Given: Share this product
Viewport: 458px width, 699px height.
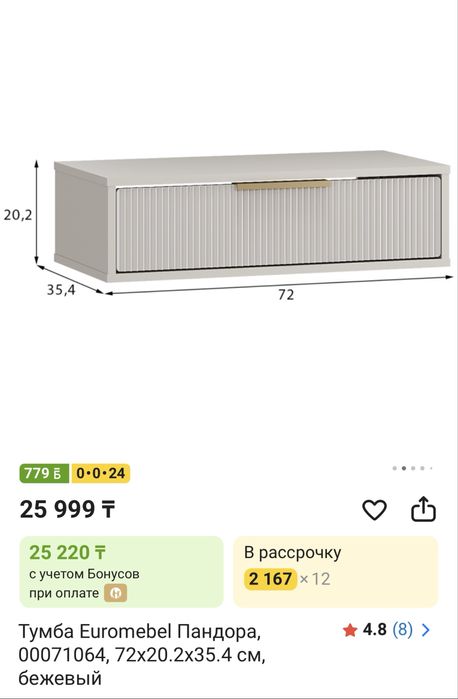Looking at the screenshot, I should 423,509.
